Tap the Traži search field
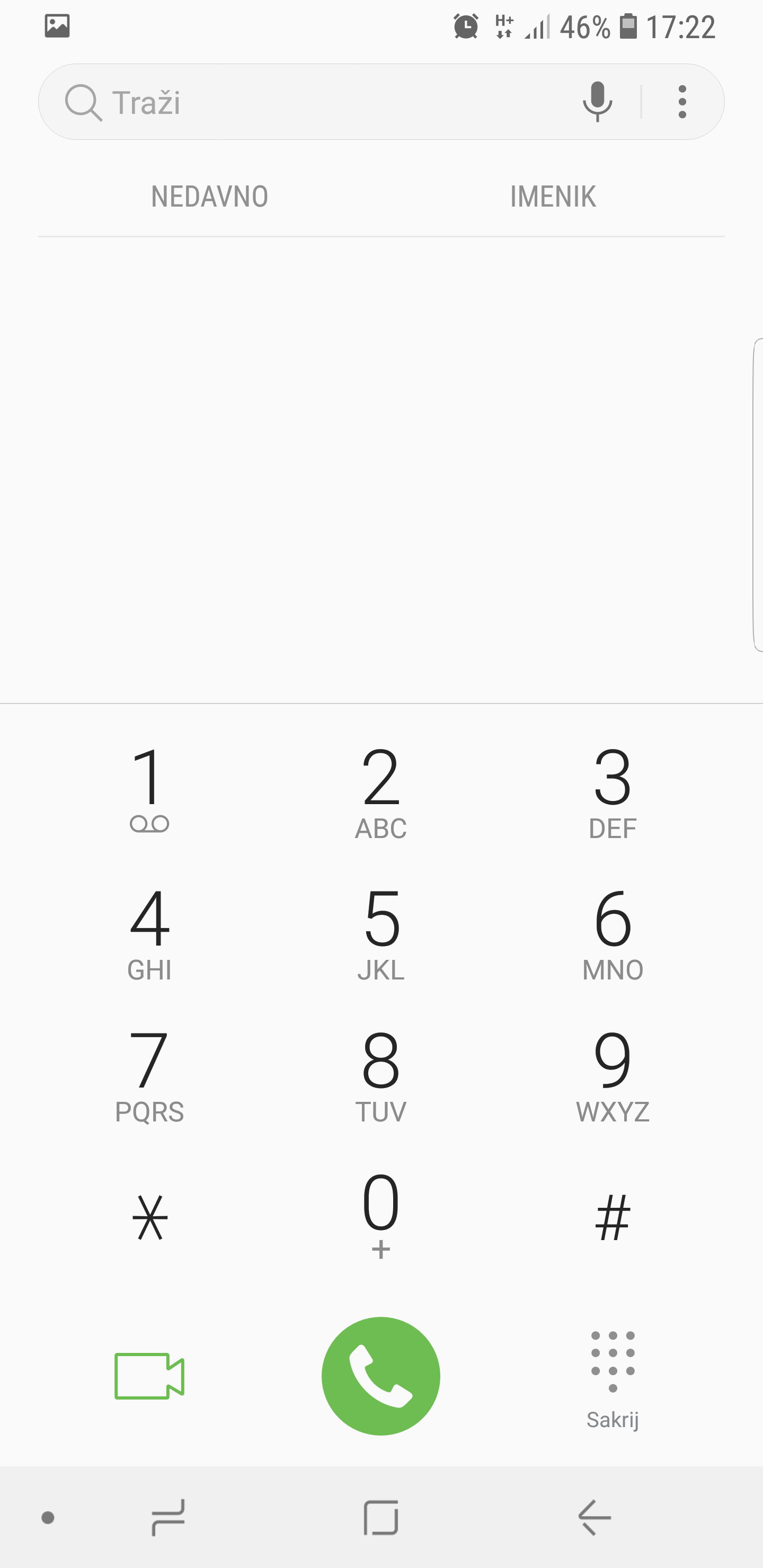This screenshot has width=763, height=1568. pos(317,102)
